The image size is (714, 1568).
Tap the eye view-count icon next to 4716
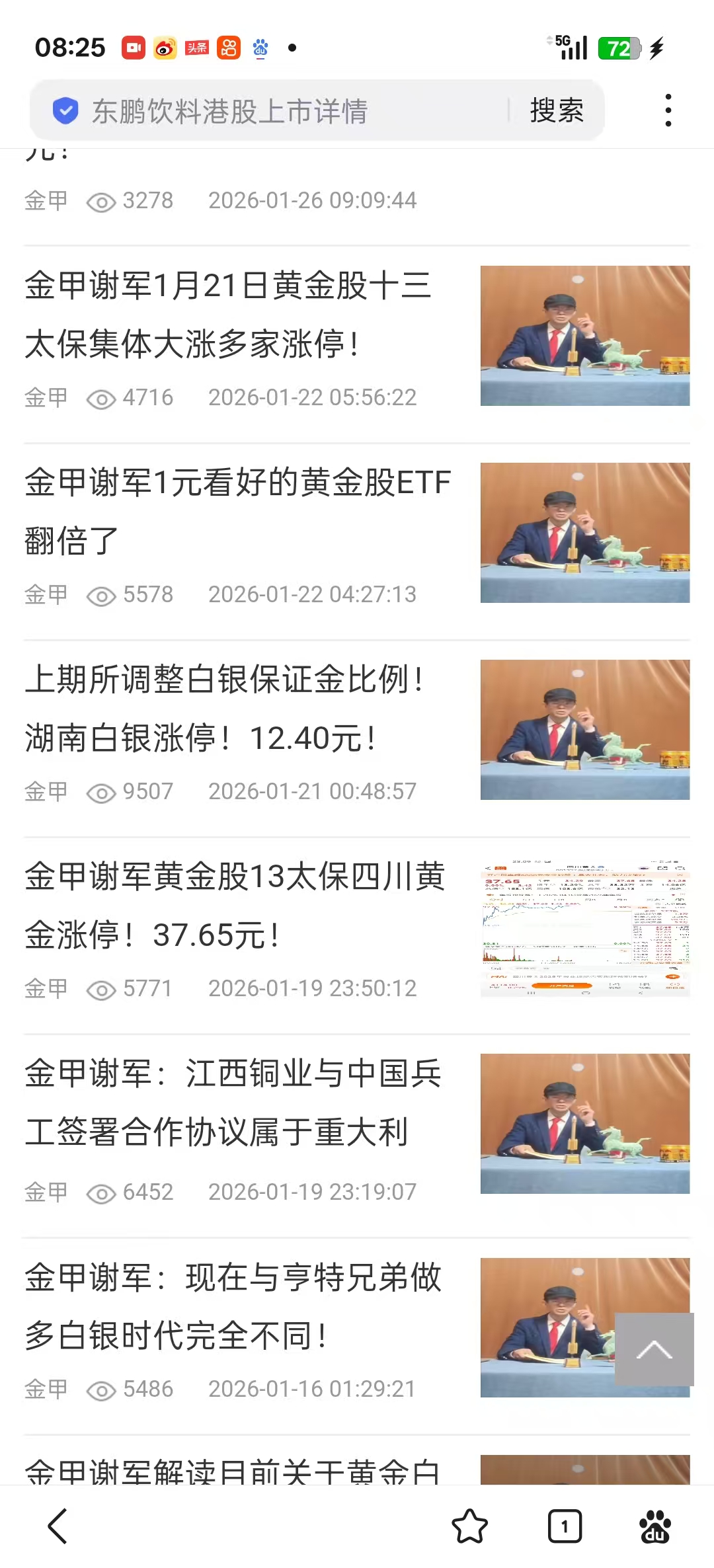(x=100, y=397)
